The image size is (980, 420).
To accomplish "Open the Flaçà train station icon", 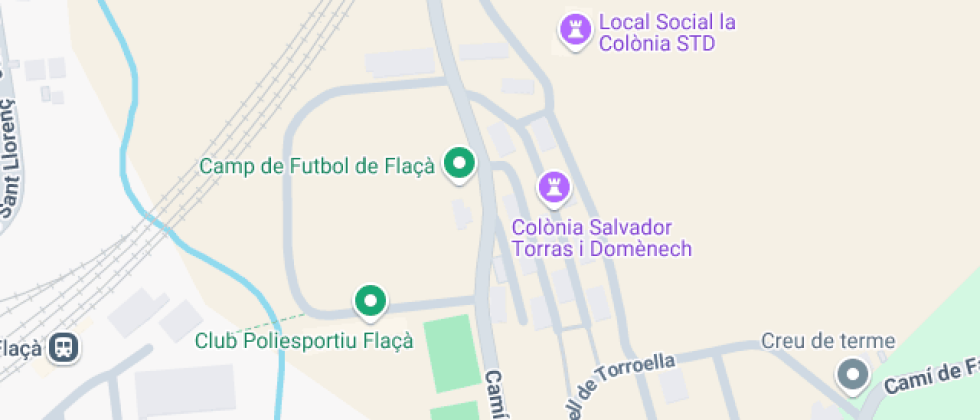I will (x=64, y=348).
